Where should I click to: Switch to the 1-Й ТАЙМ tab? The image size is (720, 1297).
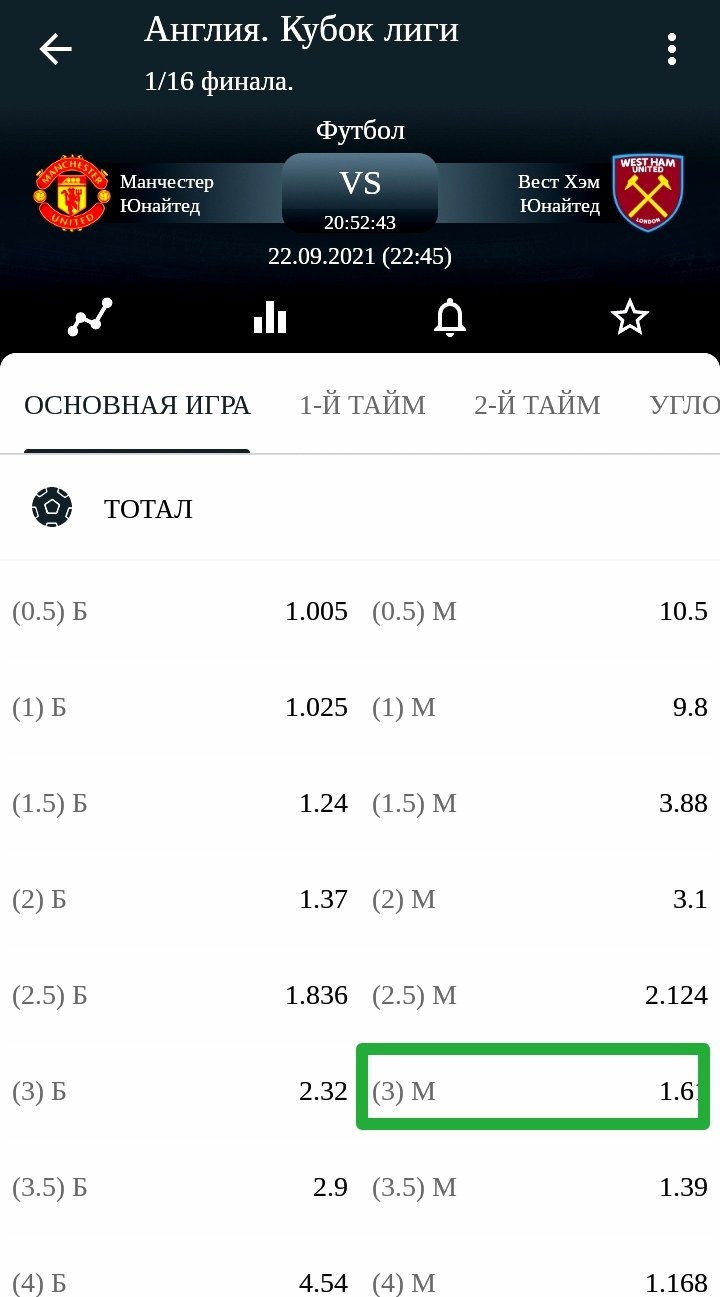coord(362,405)
